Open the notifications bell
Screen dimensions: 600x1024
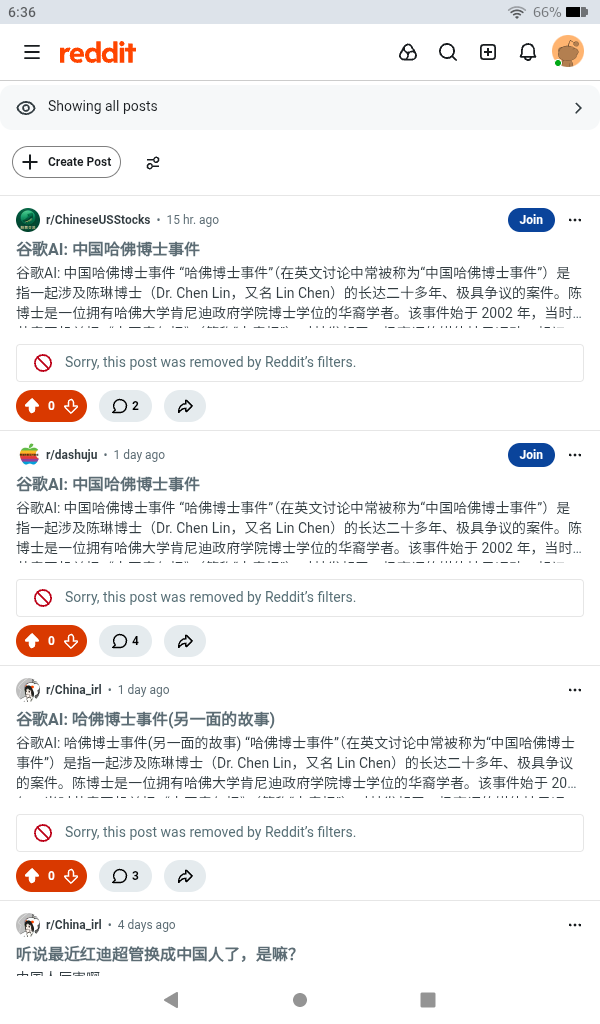pos(528,52)
